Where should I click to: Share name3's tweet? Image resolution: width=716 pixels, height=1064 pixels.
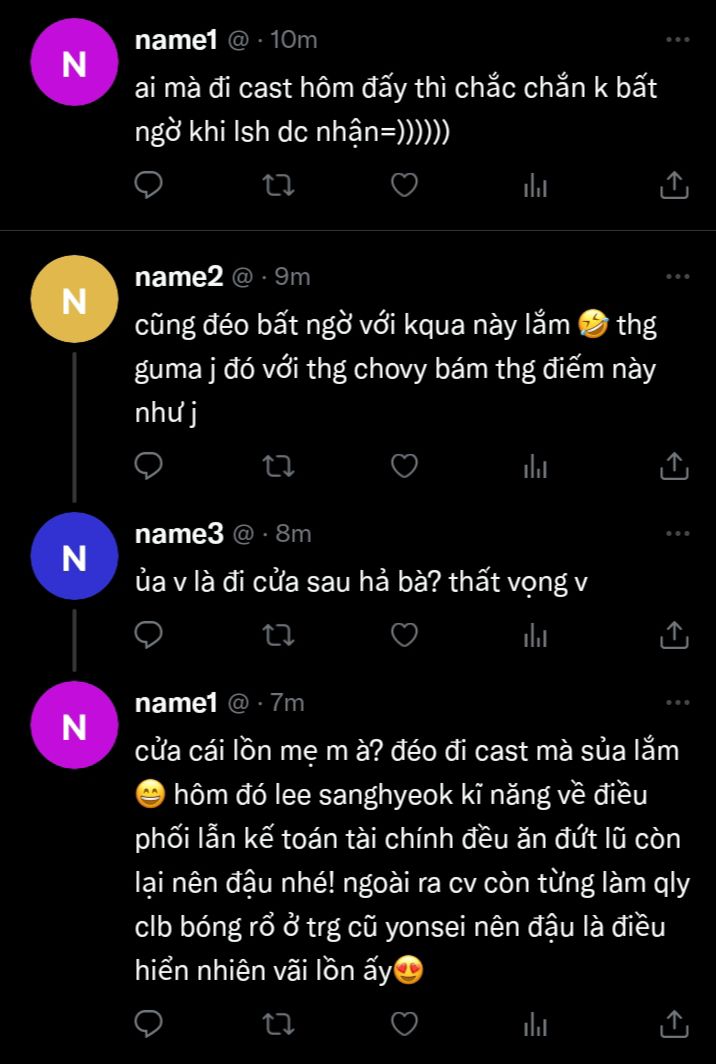coord(674,634)
